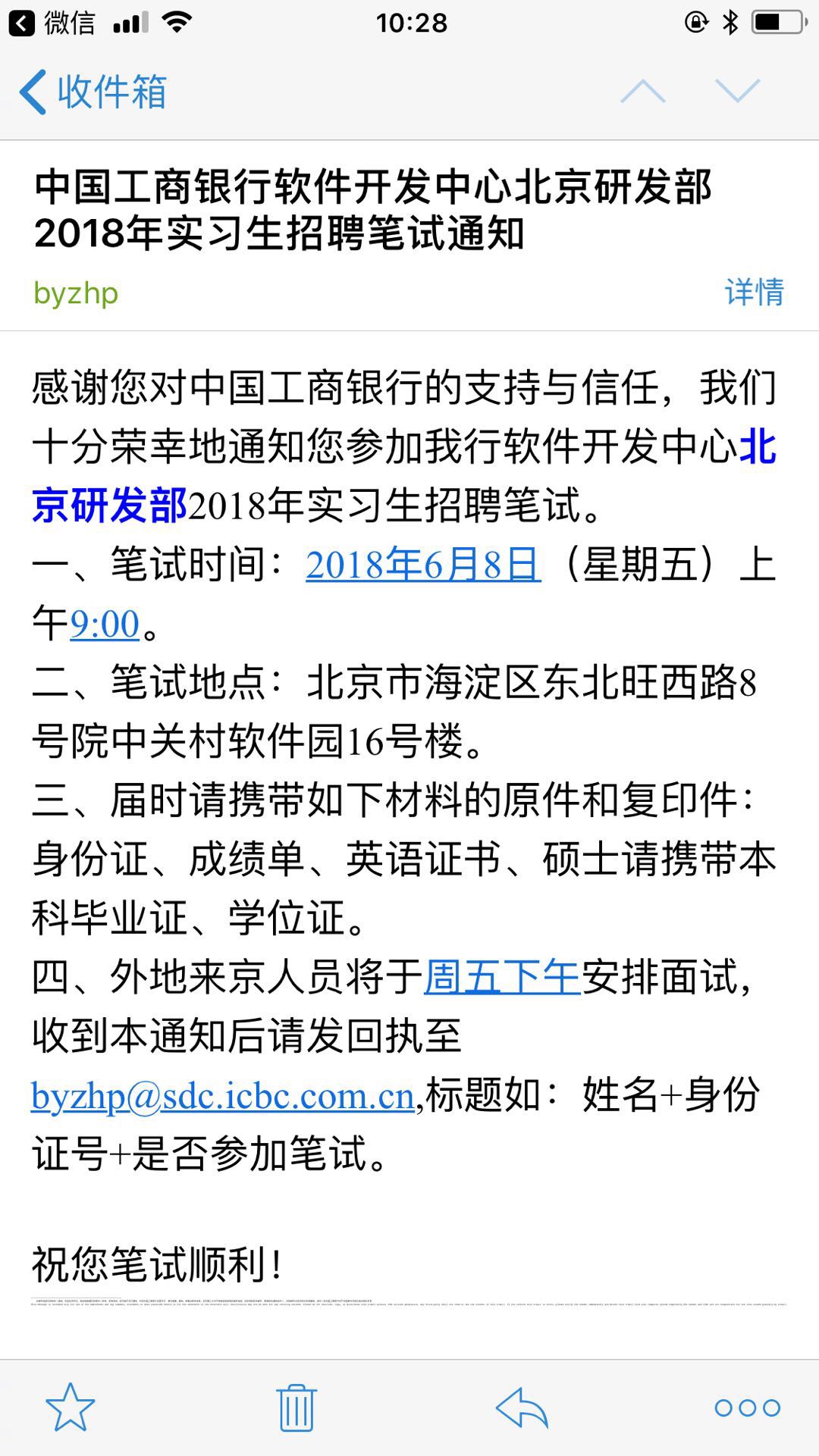Reply to this email

tap(522, 1407)
